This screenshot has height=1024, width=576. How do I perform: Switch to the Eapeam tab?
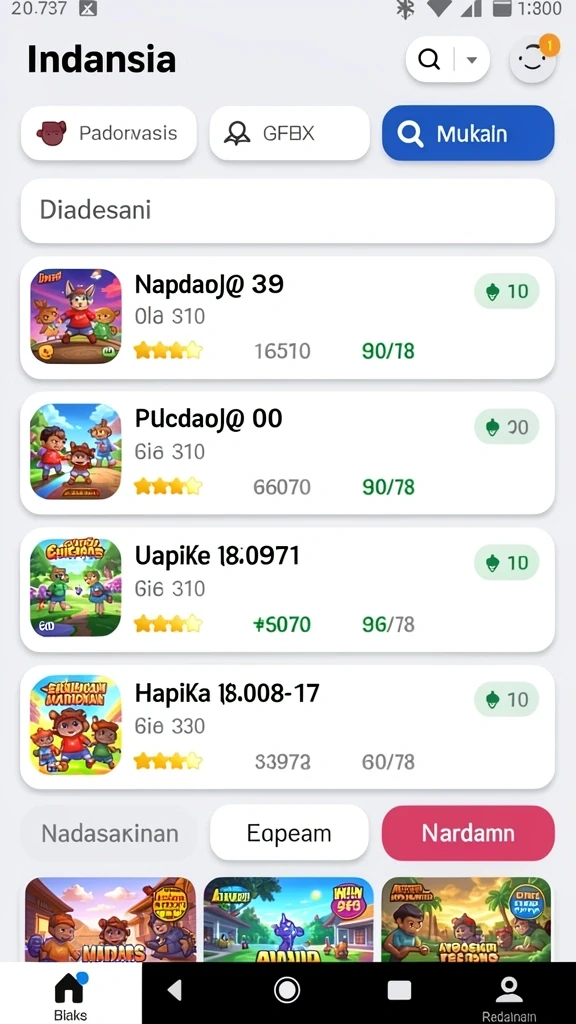click(289, 833)
